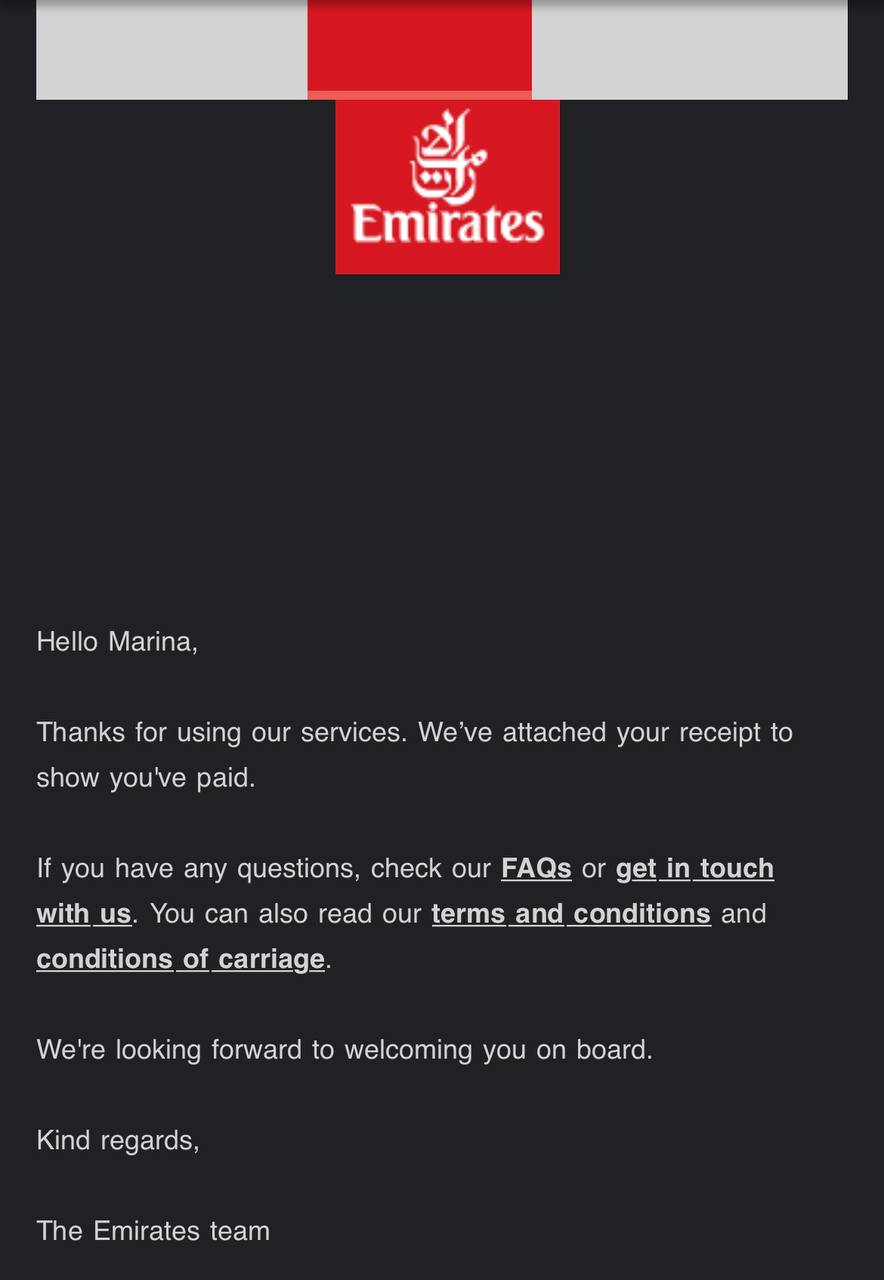This screenshot has height=1280, width=884.
Task: Follow the get in touch with us link
Action: pyautogui.click(x=694, y=868)
